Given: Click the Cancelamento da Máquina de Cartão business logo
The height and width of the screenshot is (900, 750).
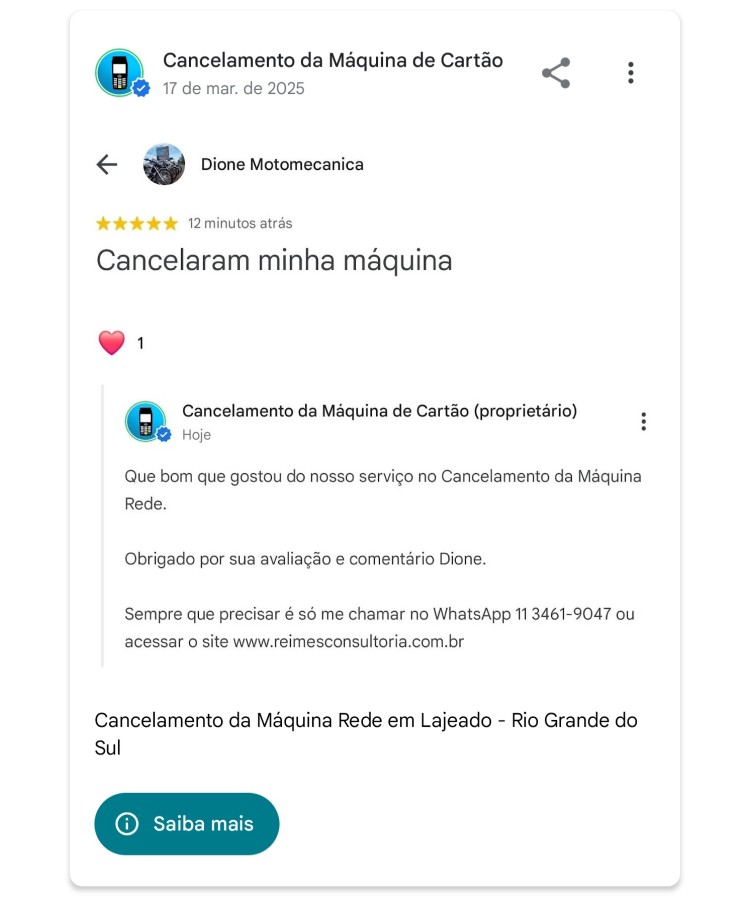Looking at the screenshot, I should [121, 71].
